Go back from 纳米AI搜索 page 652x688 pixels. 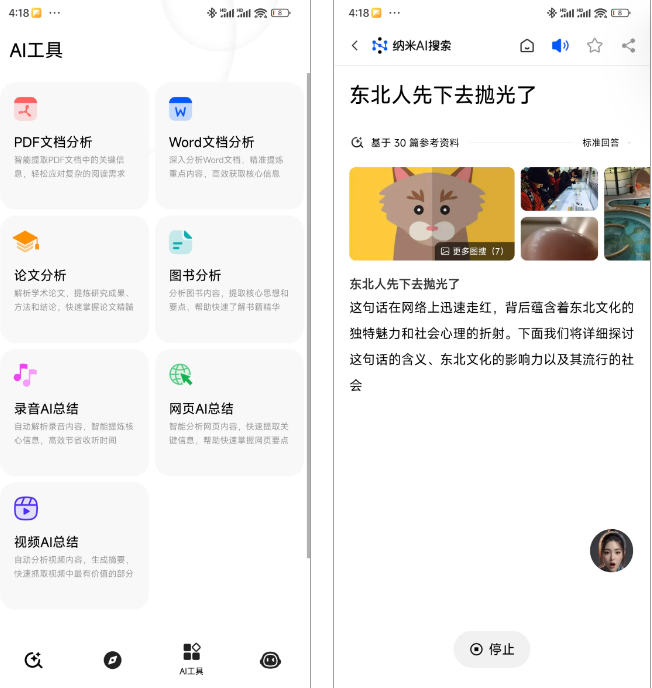[x=355, y=46]
